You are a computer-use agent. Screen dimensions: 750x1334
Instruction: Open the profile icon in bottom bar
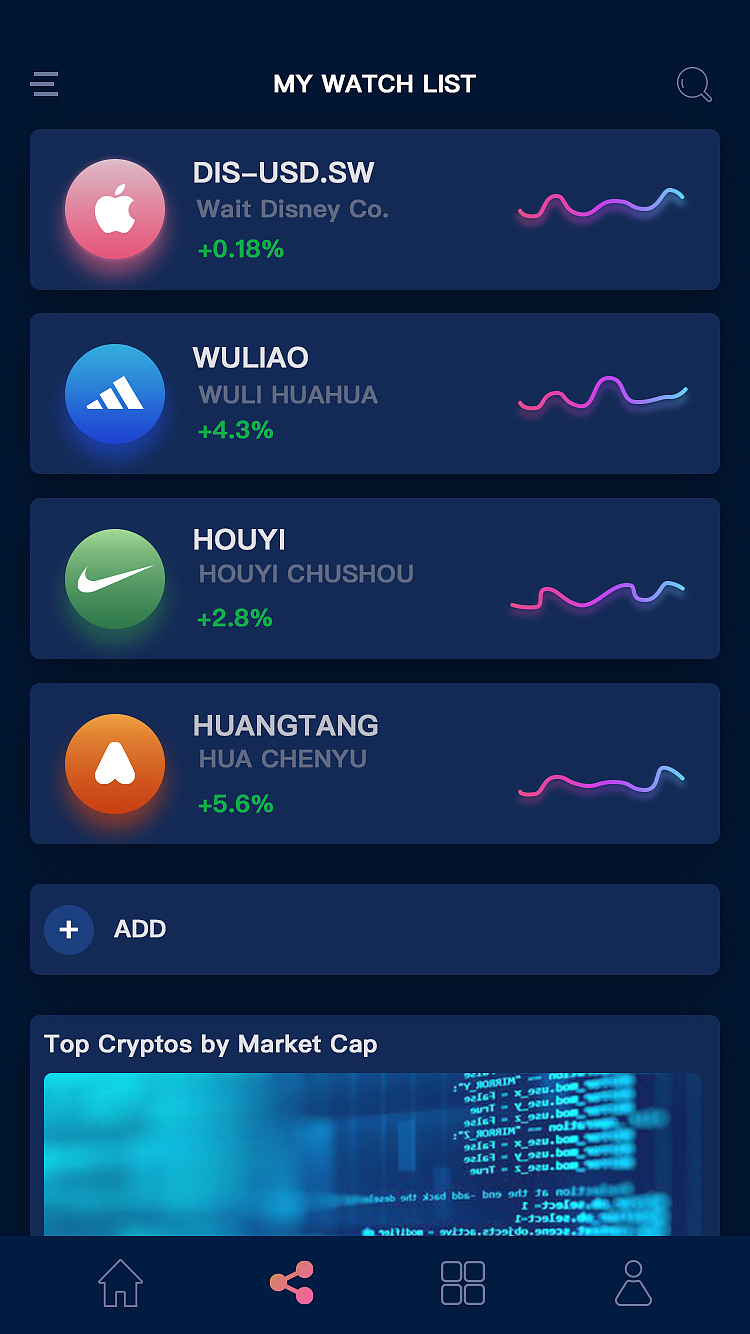pos(632,1282)
